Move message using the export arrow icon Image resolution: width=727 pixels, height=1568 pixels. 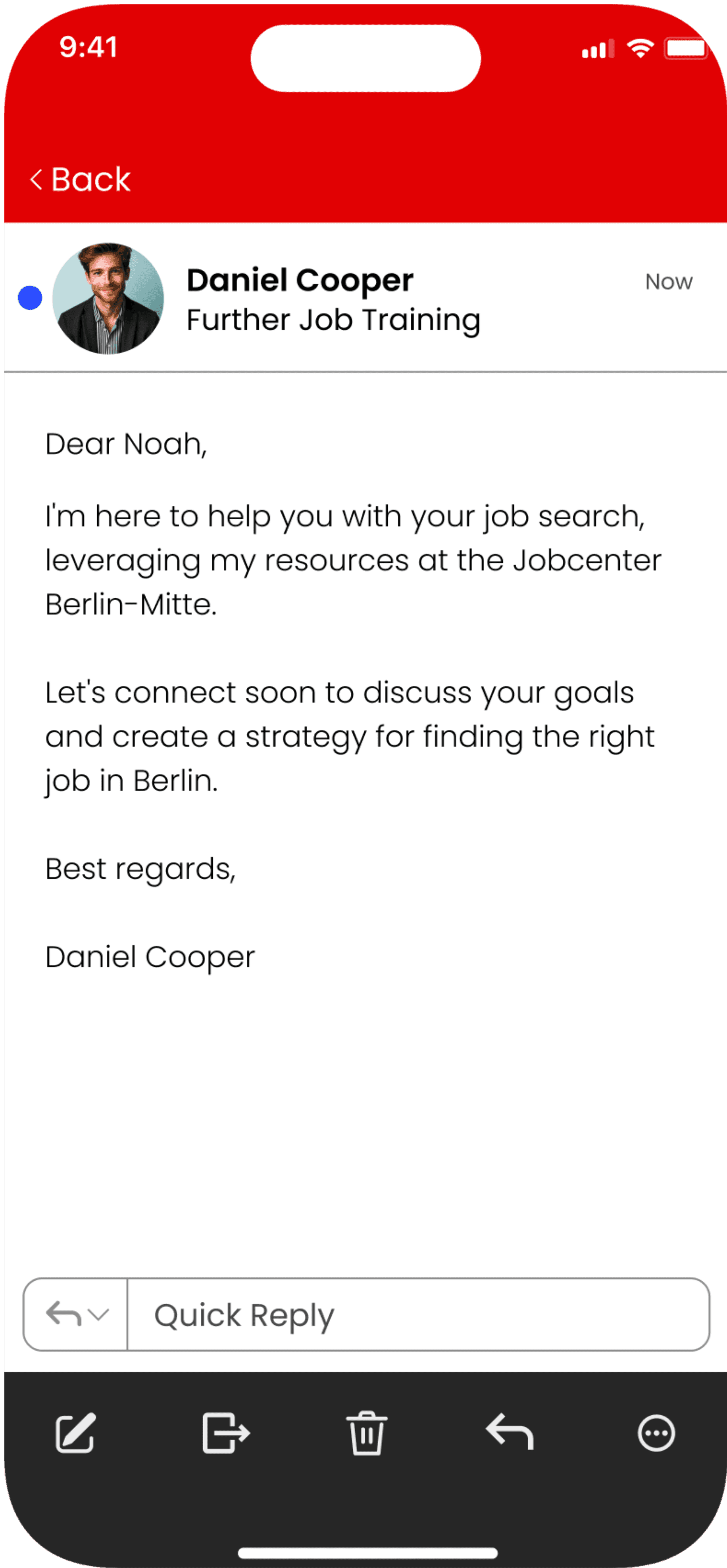(x=226, y=1433)
